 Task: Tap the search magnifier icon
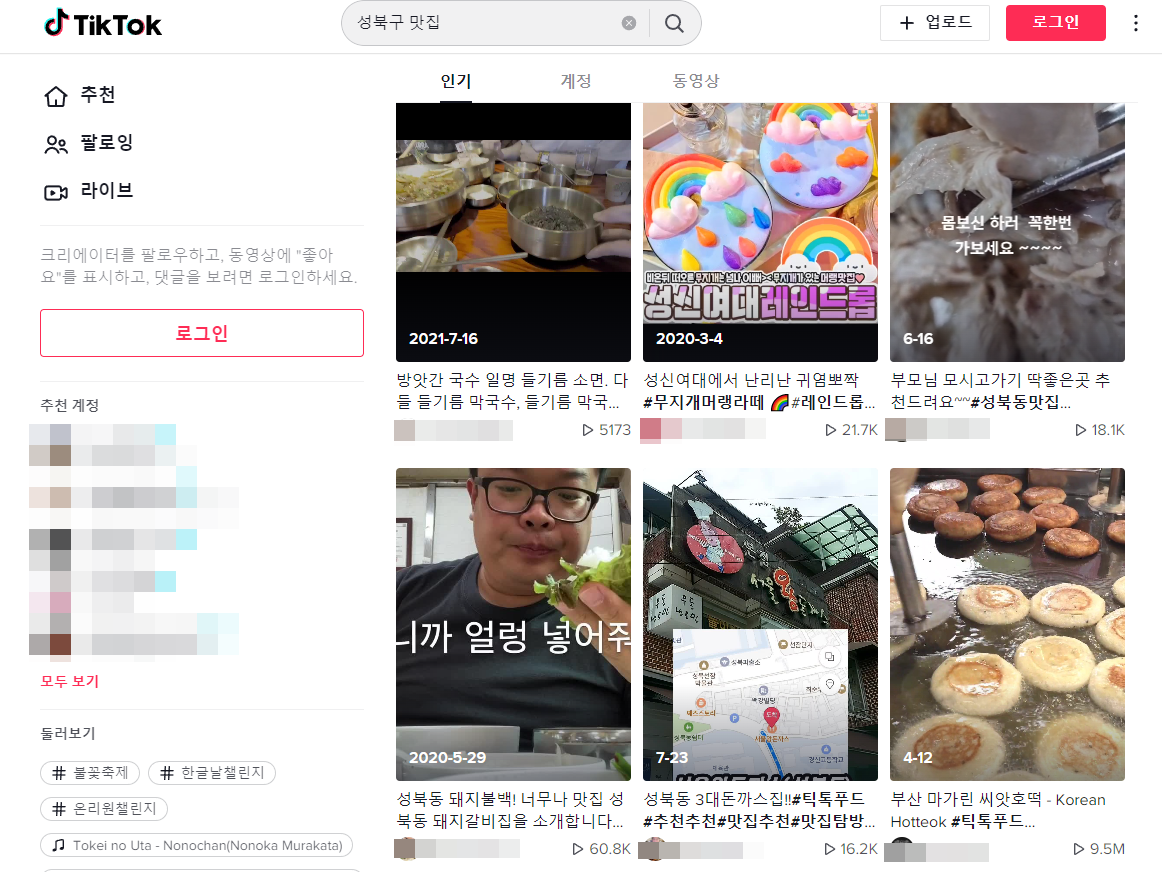point(675,23)
